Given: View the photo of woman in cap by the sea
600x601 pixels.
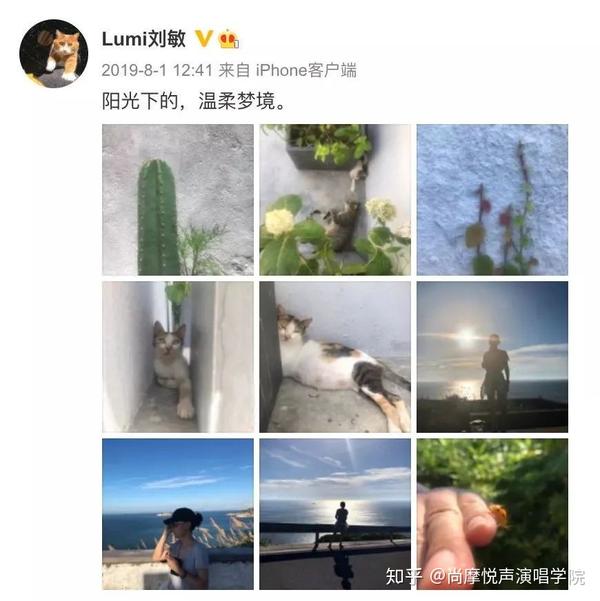Looking at the screenshot, I should (x=178, y=513).
